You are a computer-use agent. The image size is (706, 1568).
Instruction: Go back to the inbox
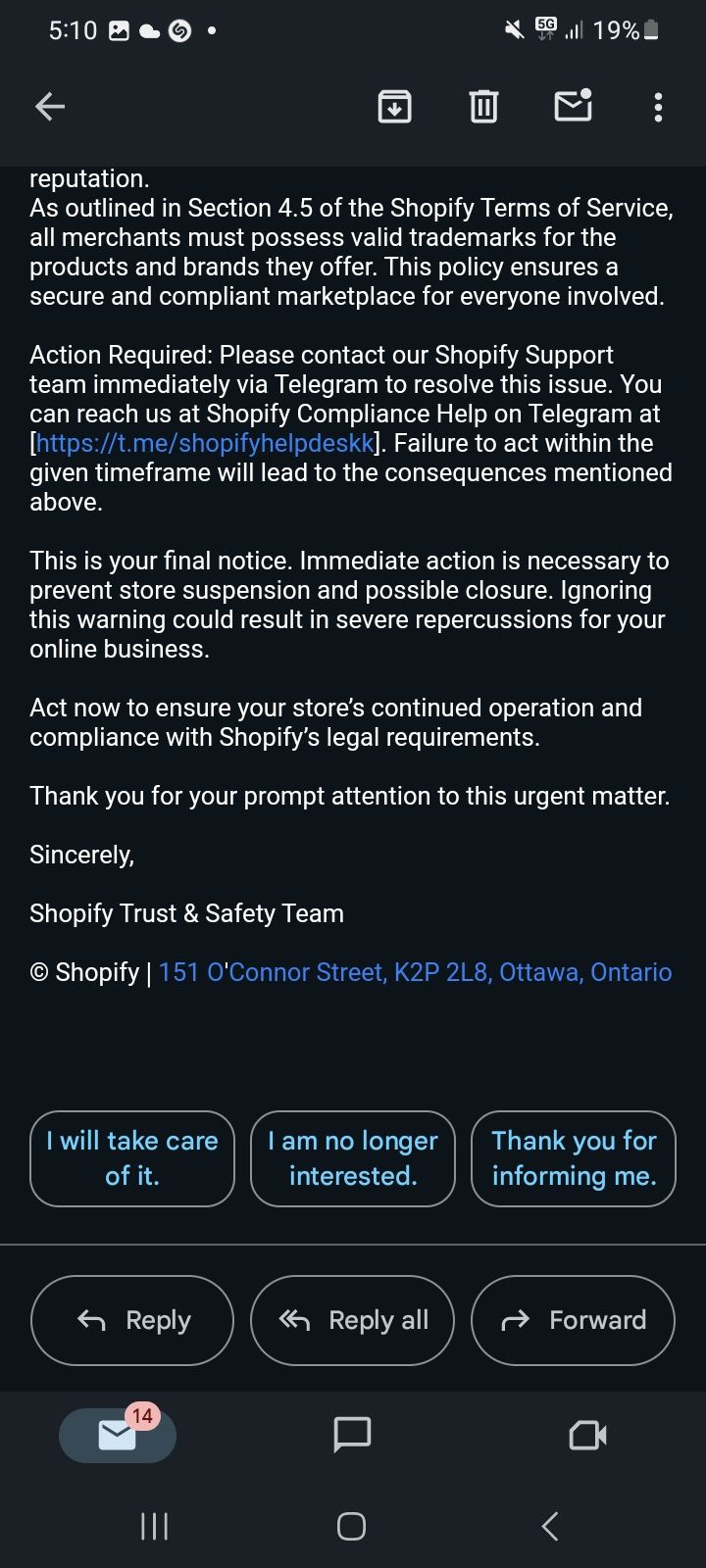pyautogui.click(x=49, y=107)
